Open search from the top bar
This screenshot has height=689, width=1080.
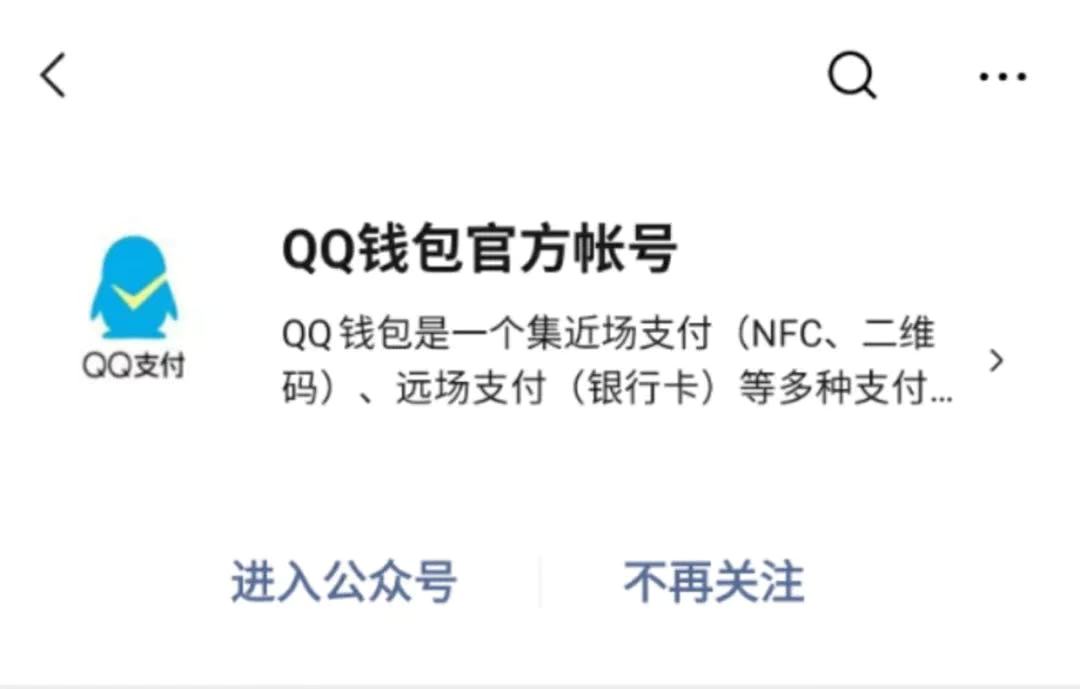pos(851,75)
